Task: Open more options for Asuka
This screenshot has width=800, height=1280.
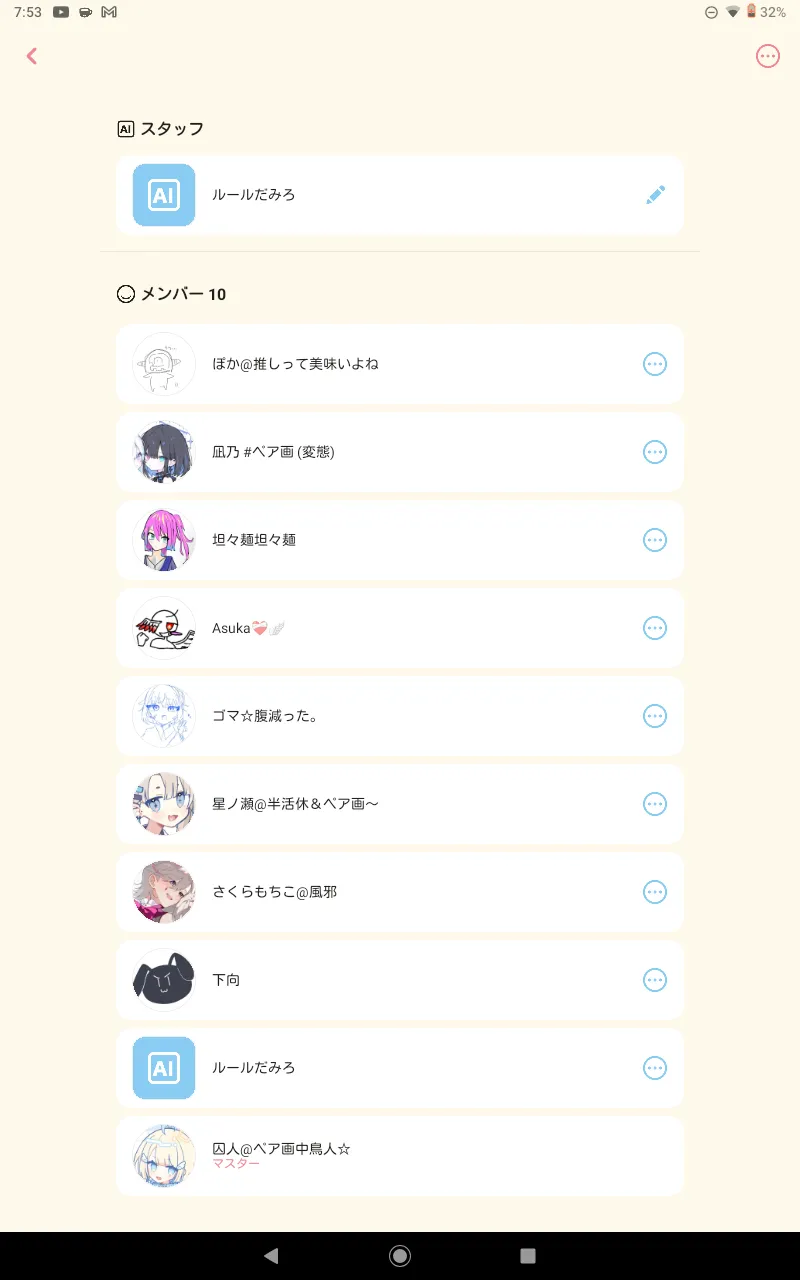Action: [x=654, y=628]
